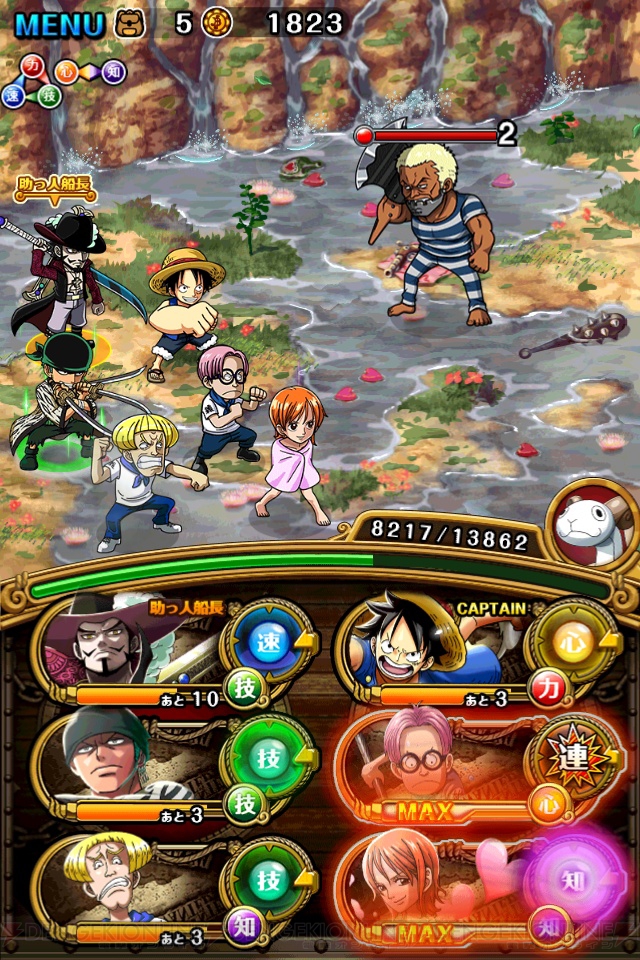The height and width of the screenshot is (960, 640).
Task: Open the MENU button
Action: click(x=58, y=22)
